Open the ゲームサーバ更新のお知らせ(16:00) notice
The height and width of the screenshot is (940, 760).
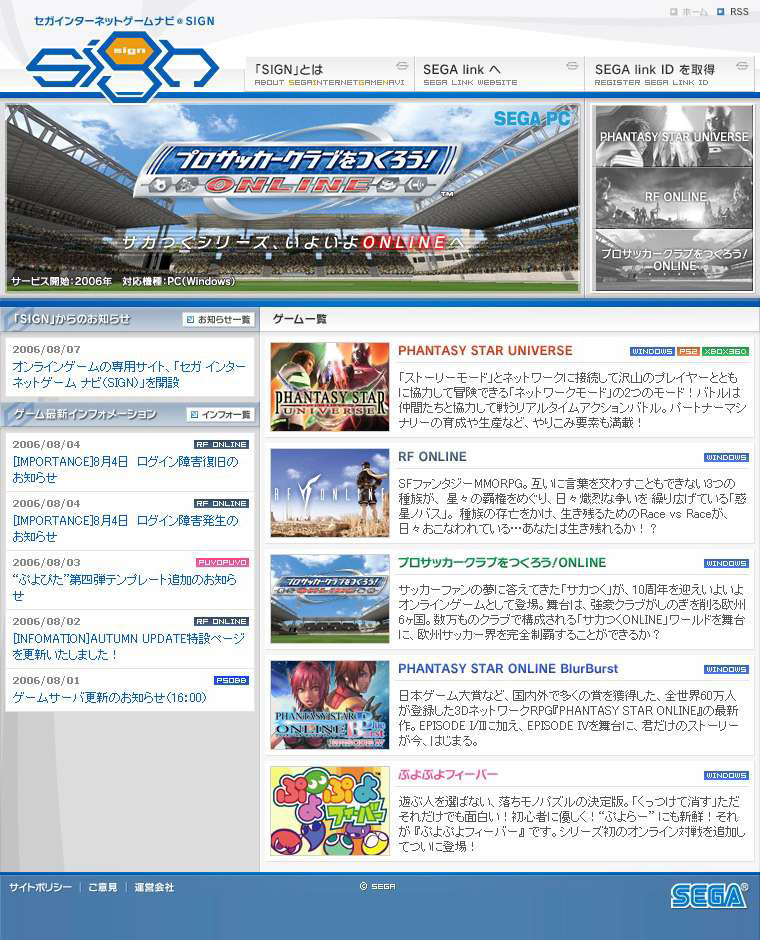click(109, 698)
